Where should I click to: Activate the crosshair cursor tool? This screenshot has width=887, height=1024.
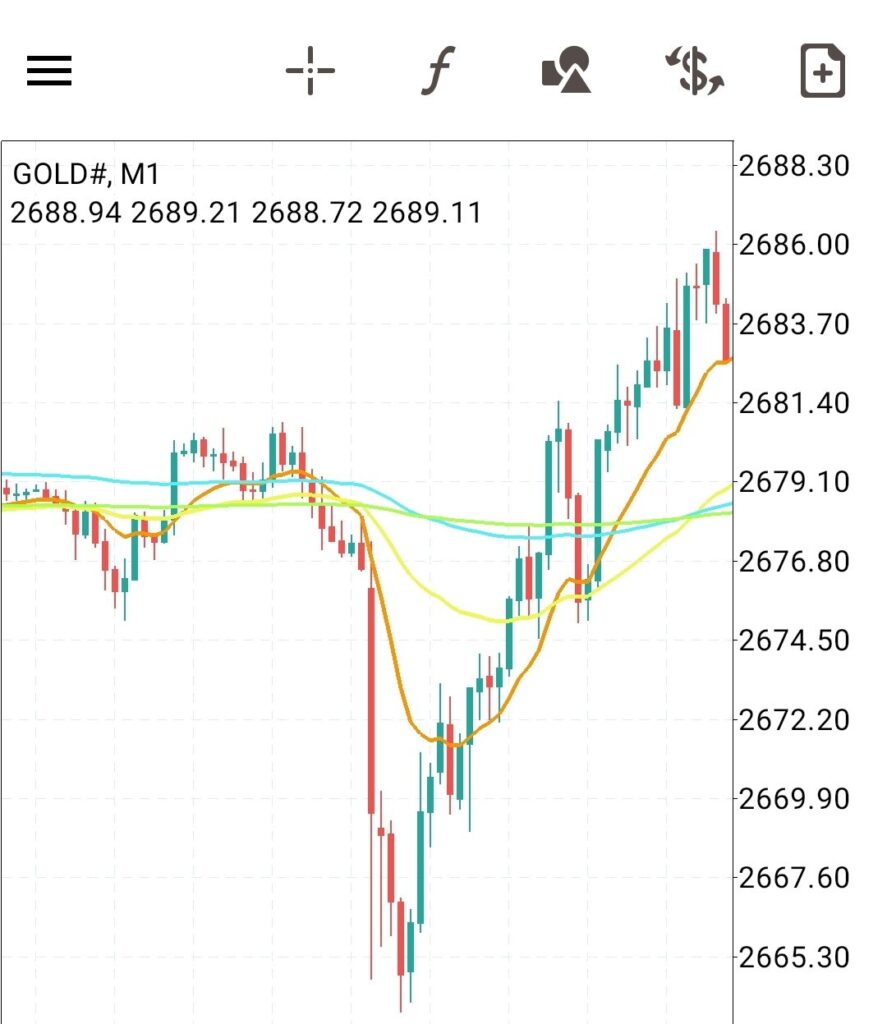pos(310,71)
